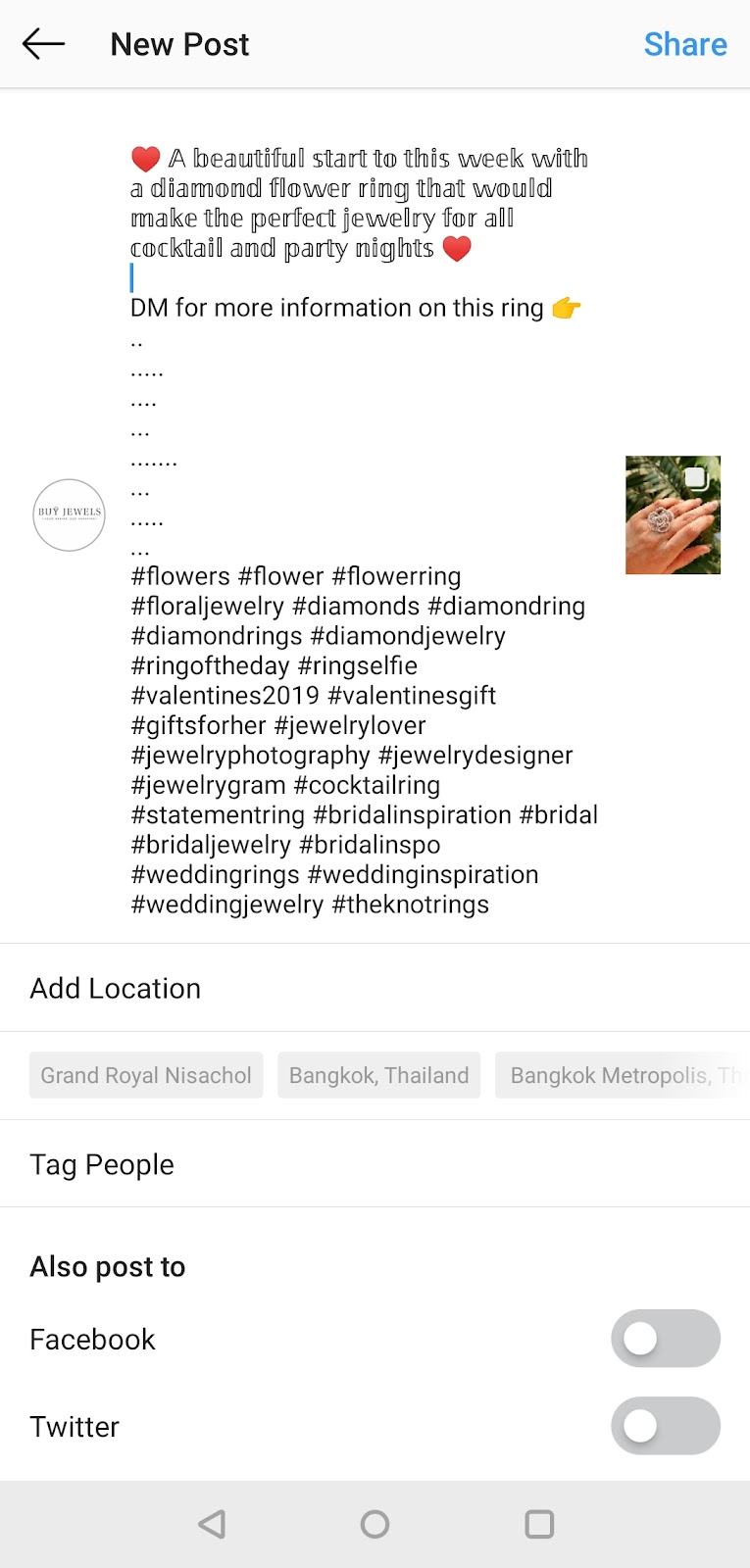Tap the system home button
The image size is (750, 1568).
375,1524
